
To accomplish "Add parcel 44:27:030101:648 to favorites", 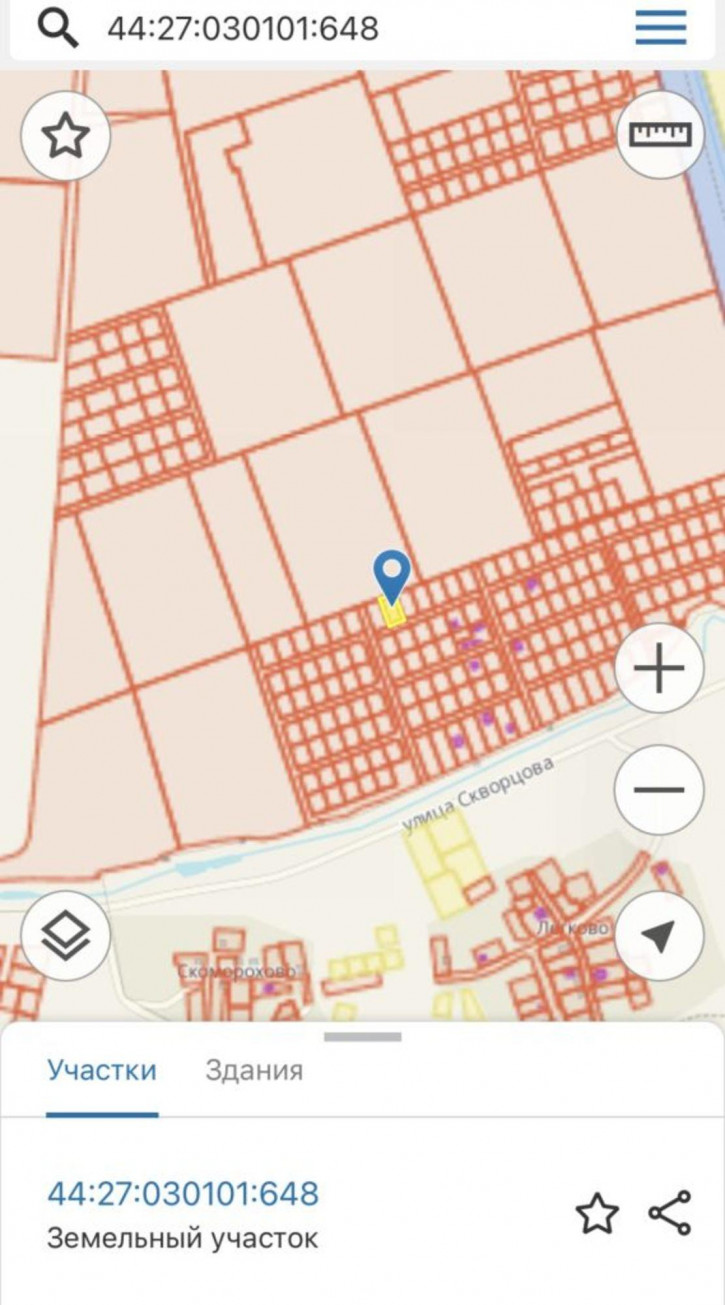I will pyautogui.click(x=597, y=1214).
